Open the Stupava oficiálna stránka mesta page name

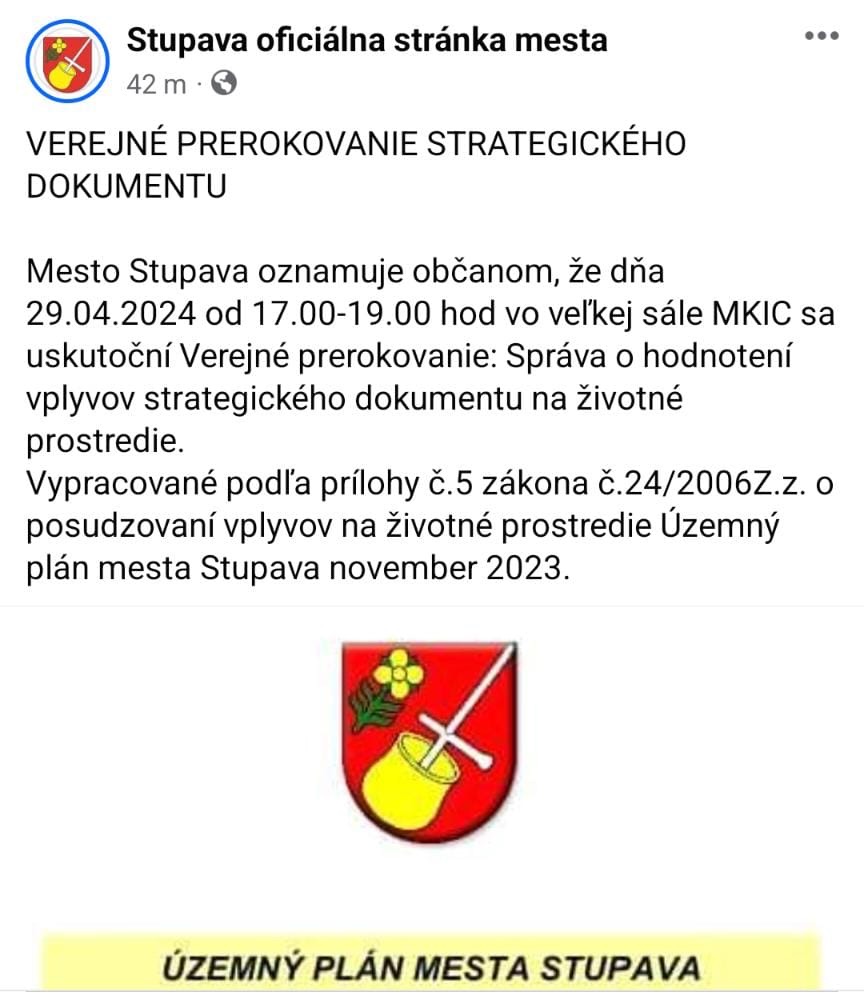click(x=366, y=40)
